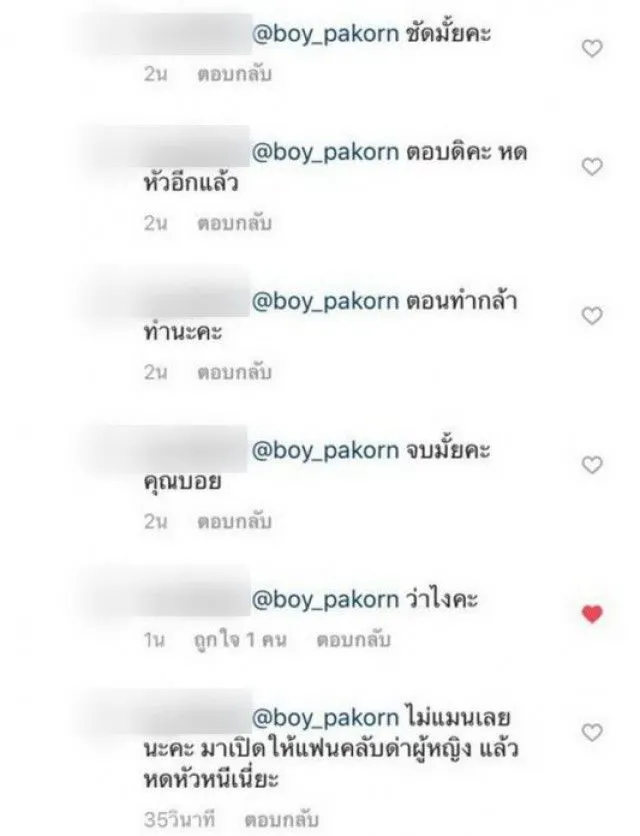Viewport: 640px width, 836px height.
Task: Reply to the comment ว่าไงคะ
Action: point(350,639)
